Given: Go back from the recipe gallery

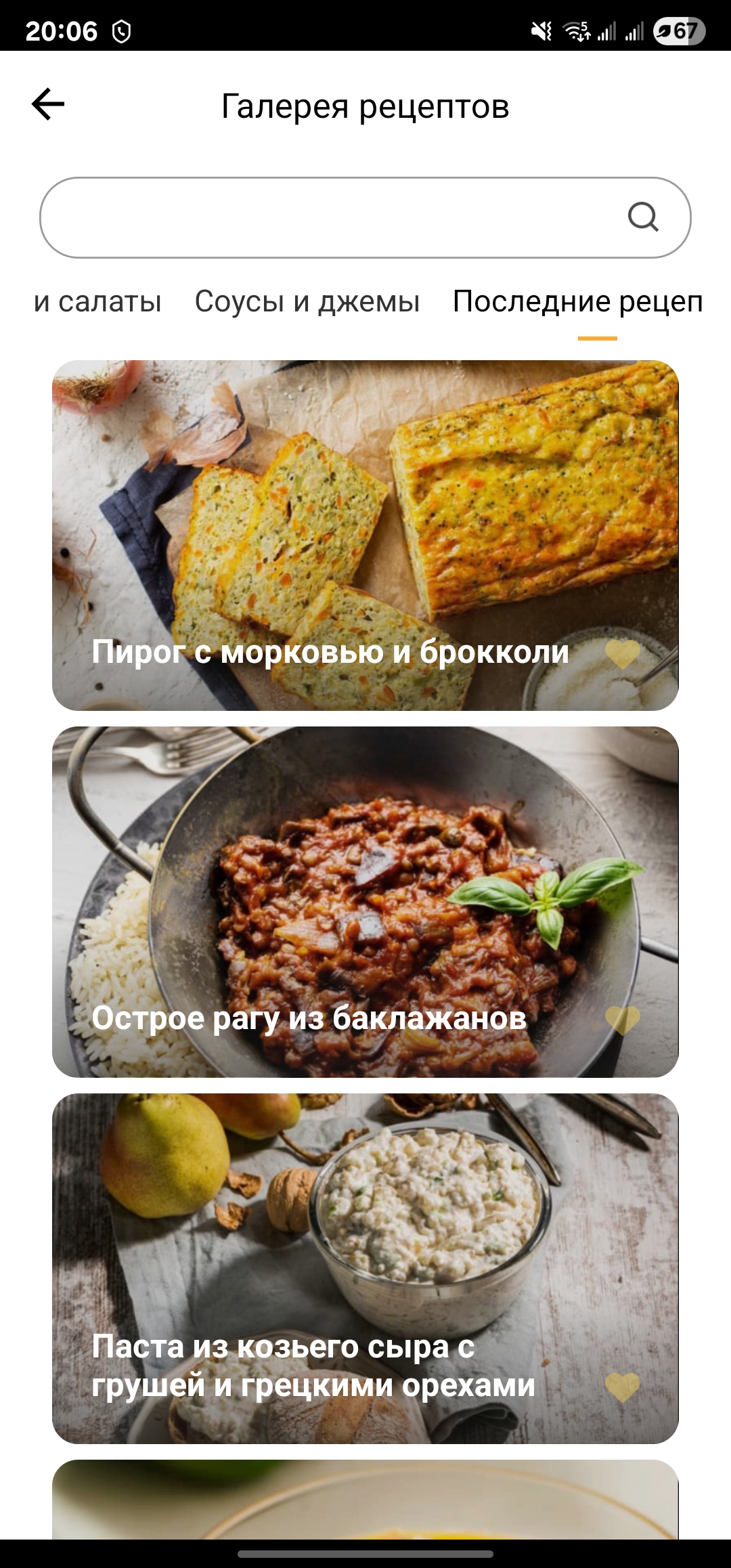Looking at the screenshot, I should (x=48, y=104).
